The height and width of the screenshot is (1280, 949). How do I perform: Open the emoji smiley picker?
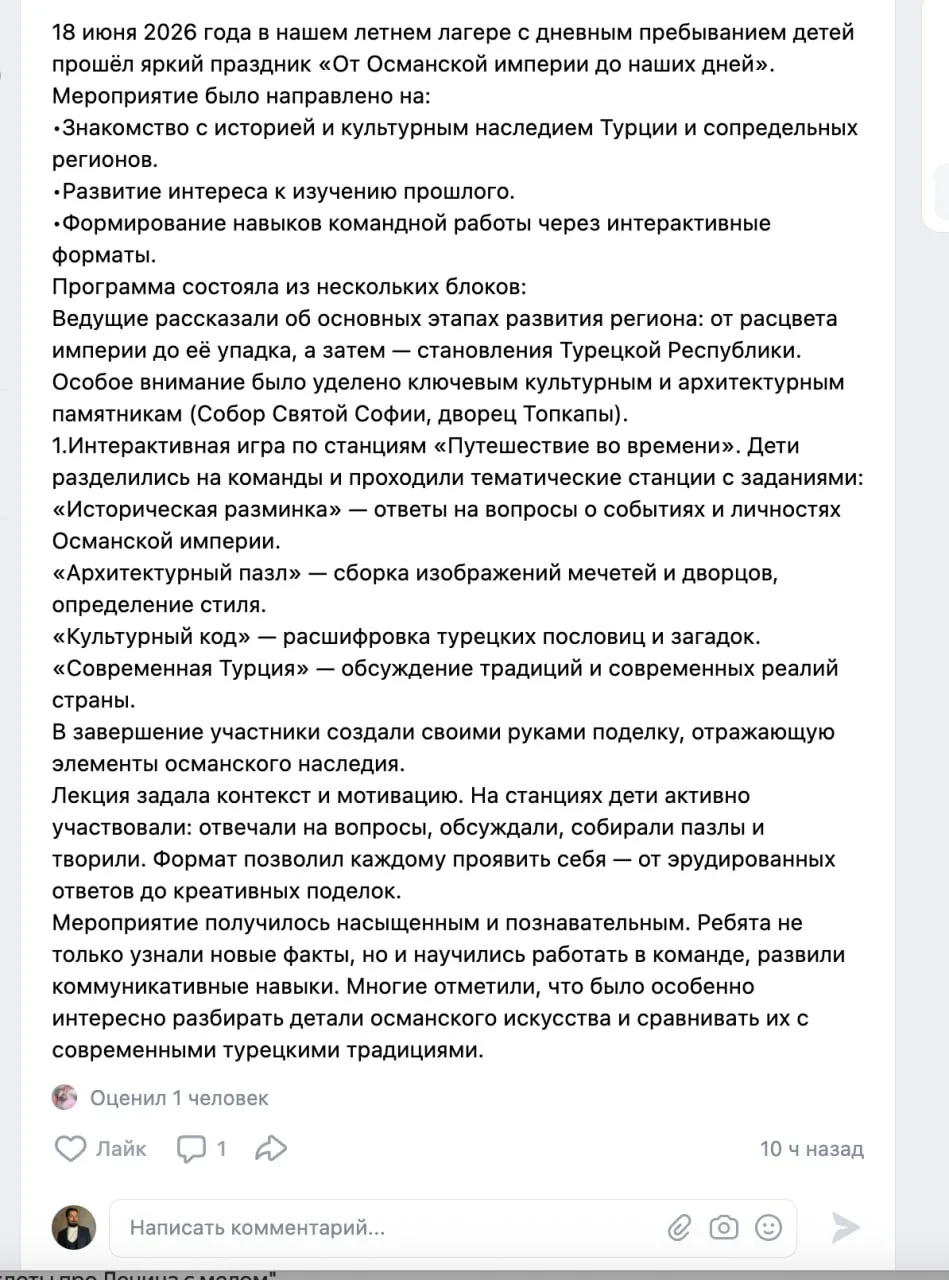coord(768,1227)
